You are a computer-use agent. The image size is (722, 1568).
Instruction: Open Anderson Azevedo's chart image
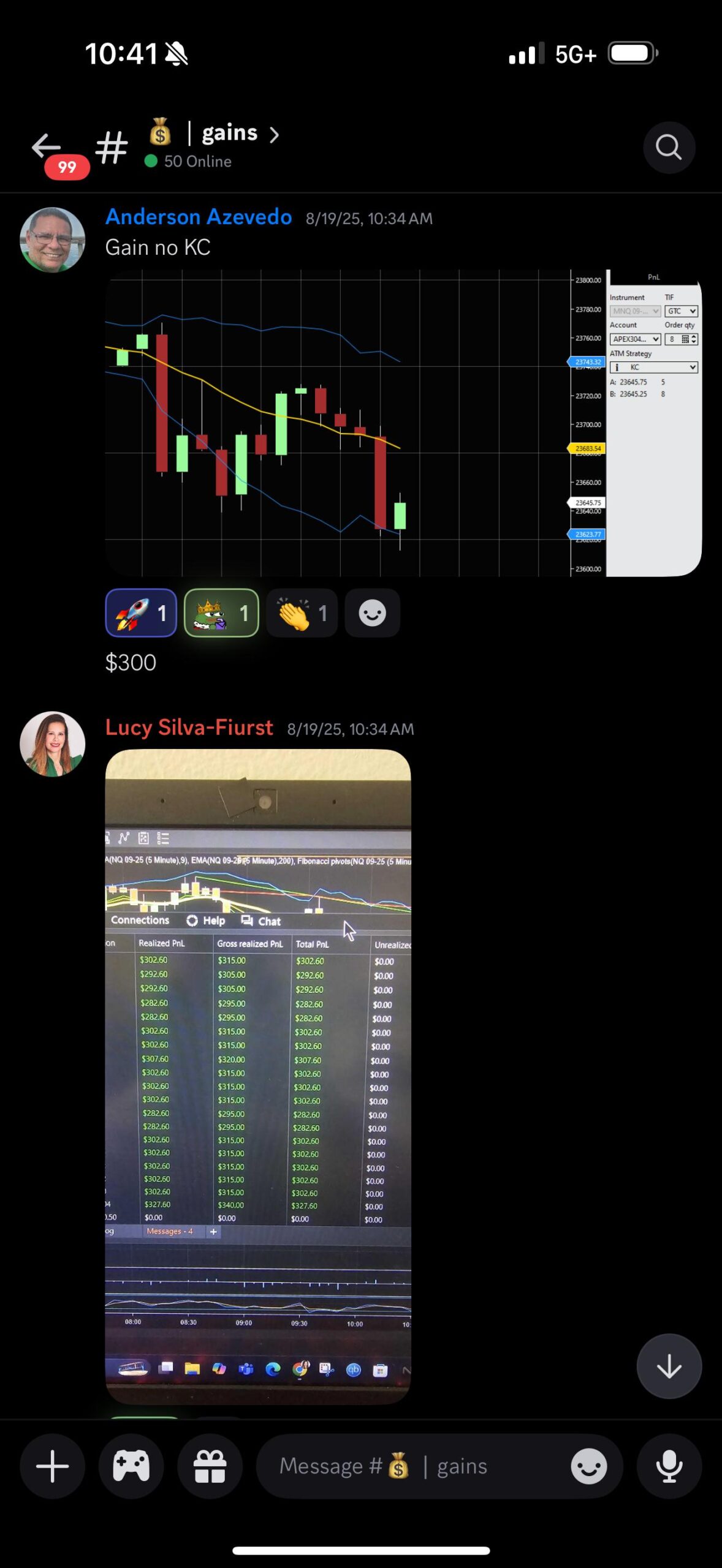click(x=403, y=423)
